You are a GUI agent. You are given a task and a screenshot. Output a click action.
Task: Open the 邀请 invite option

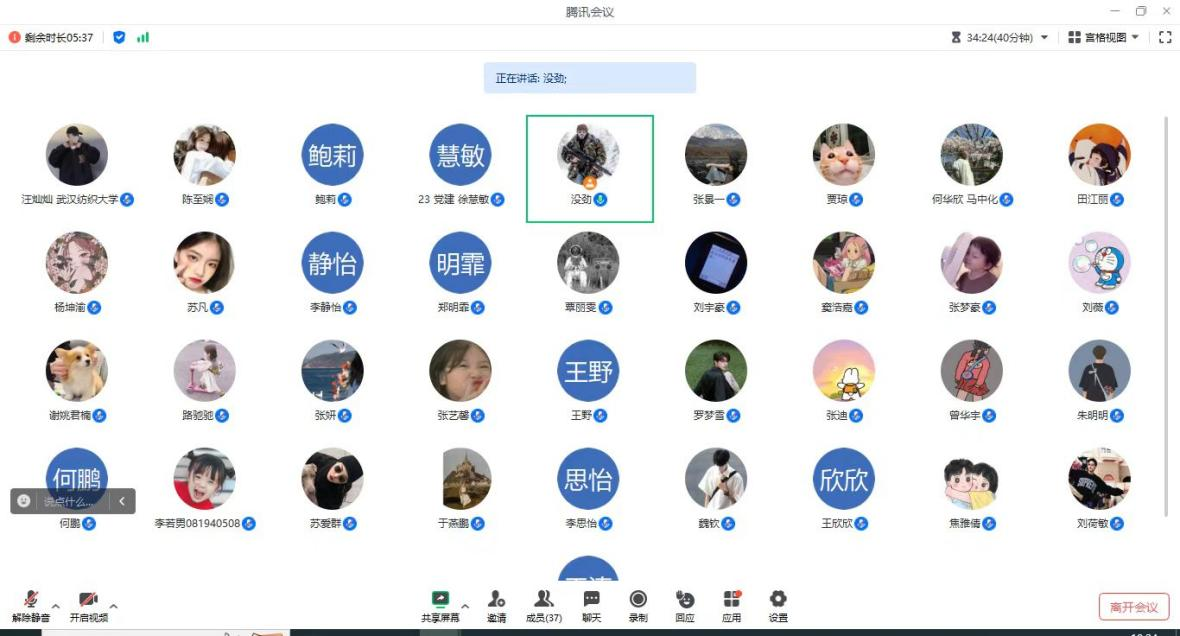tap(496, 605)
